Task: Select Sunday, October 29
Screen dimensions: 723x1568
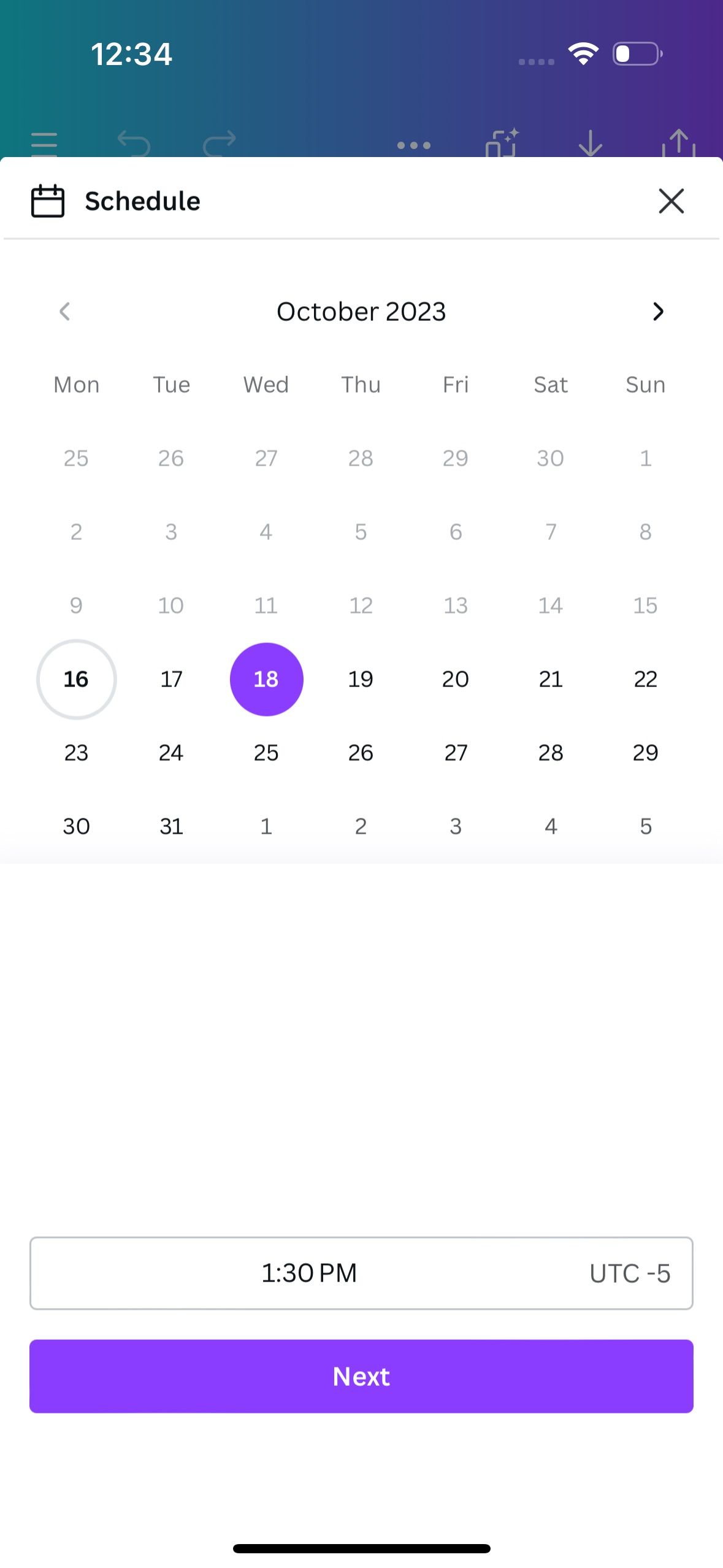Action: pos(645,752)
